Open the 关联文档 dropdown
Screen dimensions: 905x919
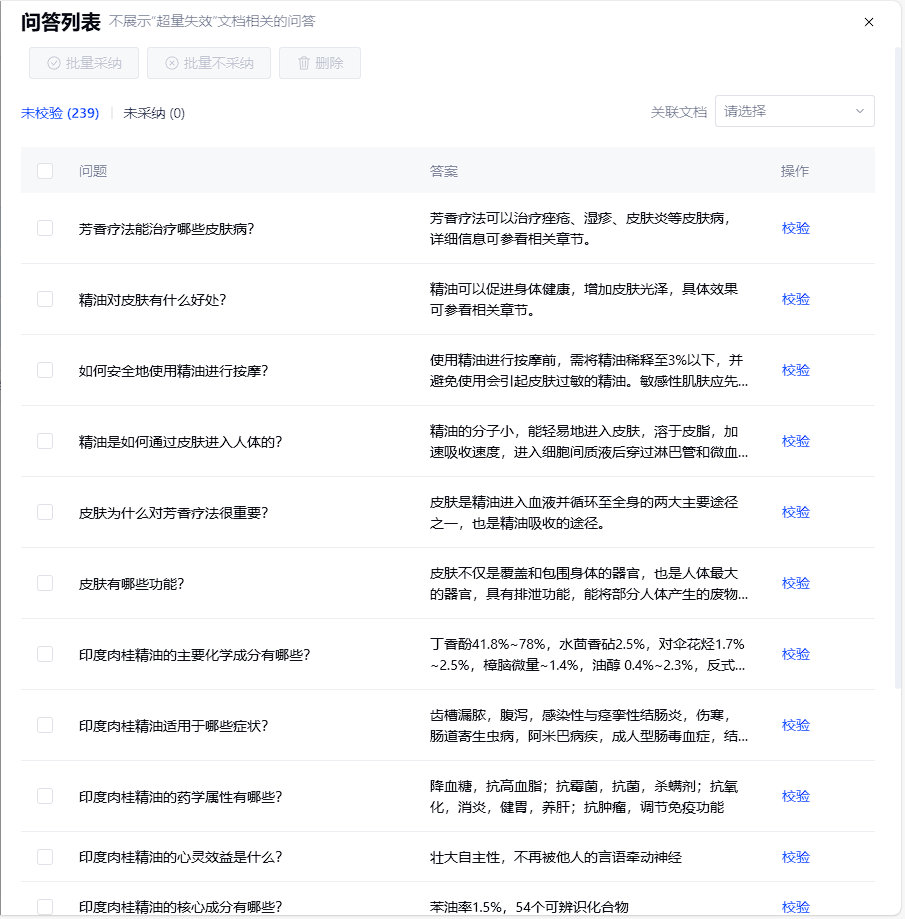[x=794, y=111]
